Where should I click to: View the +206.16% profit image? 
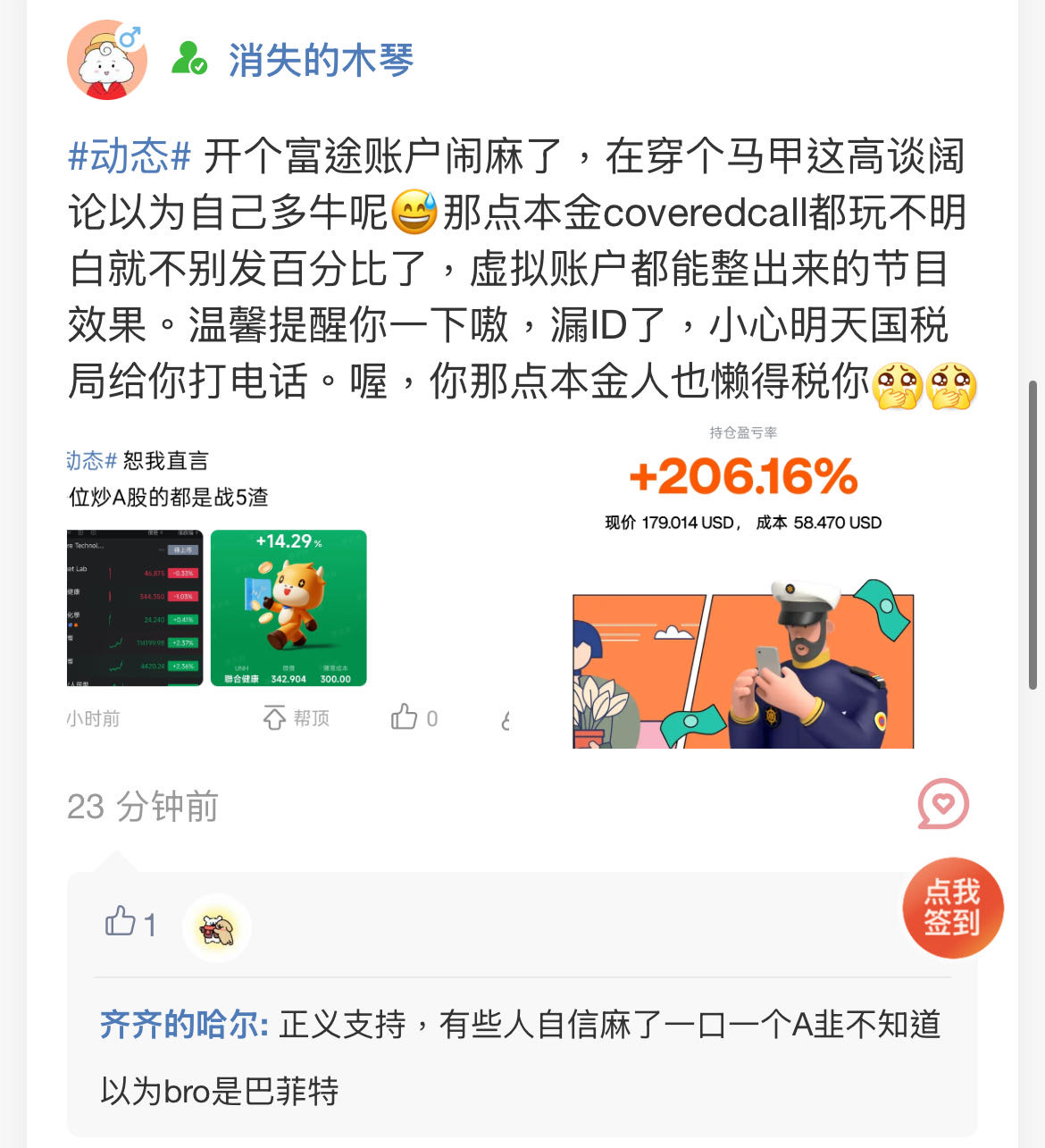pos(743,587)
